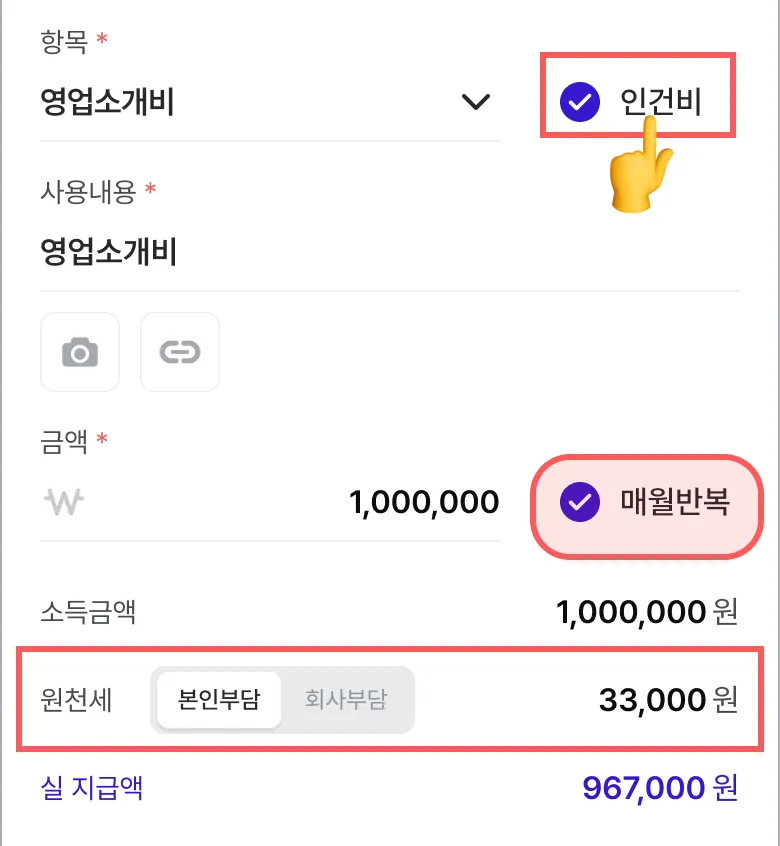Screen dimensions: 780x846
Task: Edit the 사용내용 text field
Action: pyautogui.click(x=388, y=252)
